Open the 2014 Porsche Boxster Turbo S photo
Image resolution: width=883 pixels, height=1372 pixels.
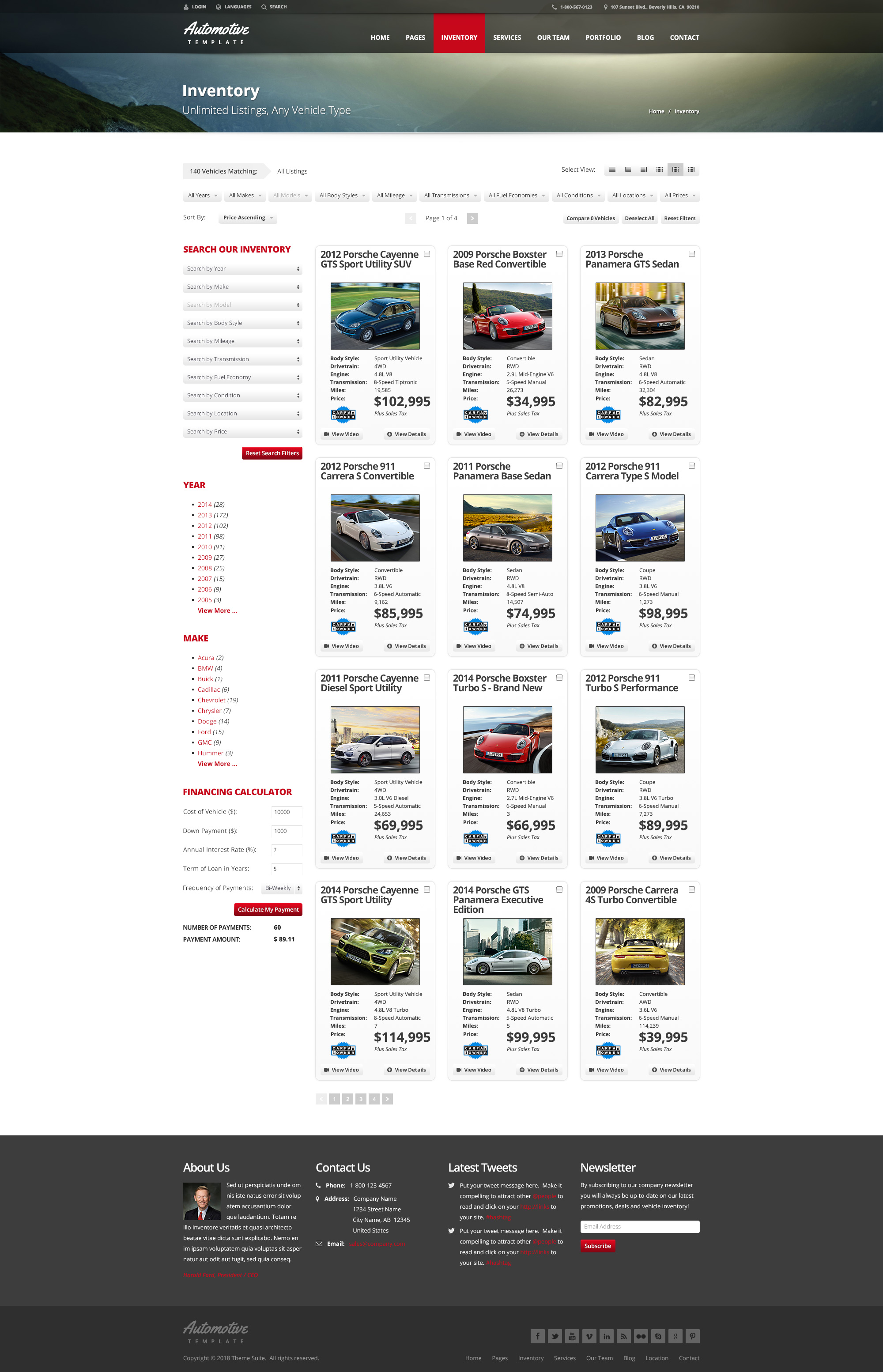[507, 739]
